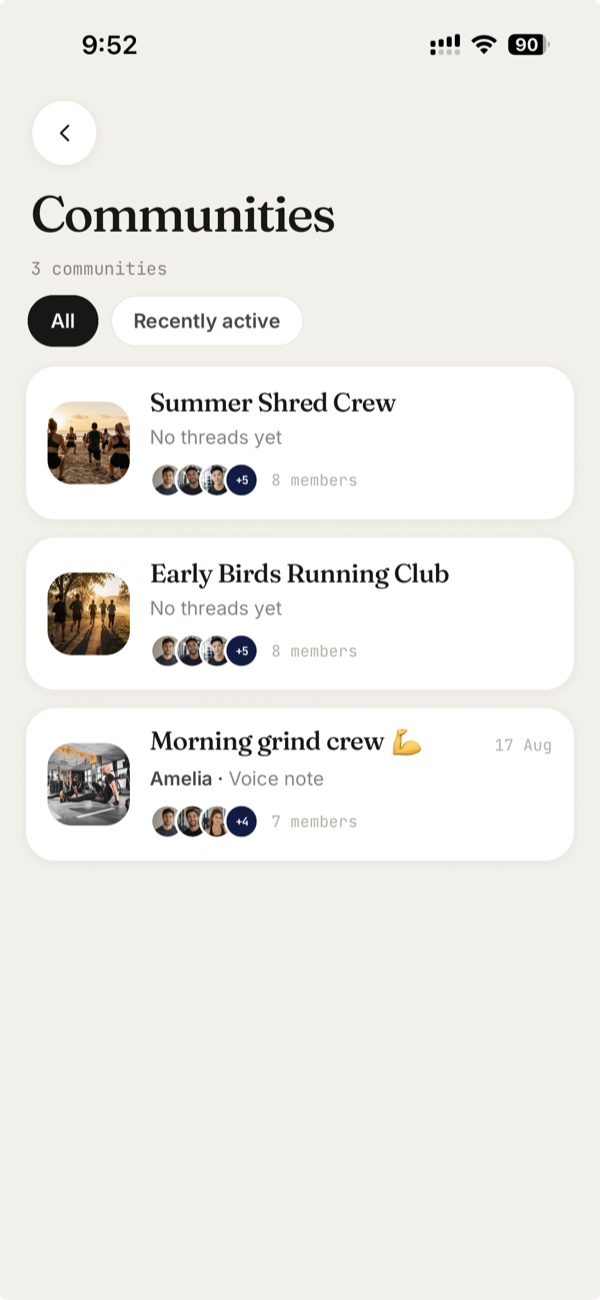This screenshot has width=600, height=1300.
Task: Go back using the arrow button
Action: click(64, 133)
